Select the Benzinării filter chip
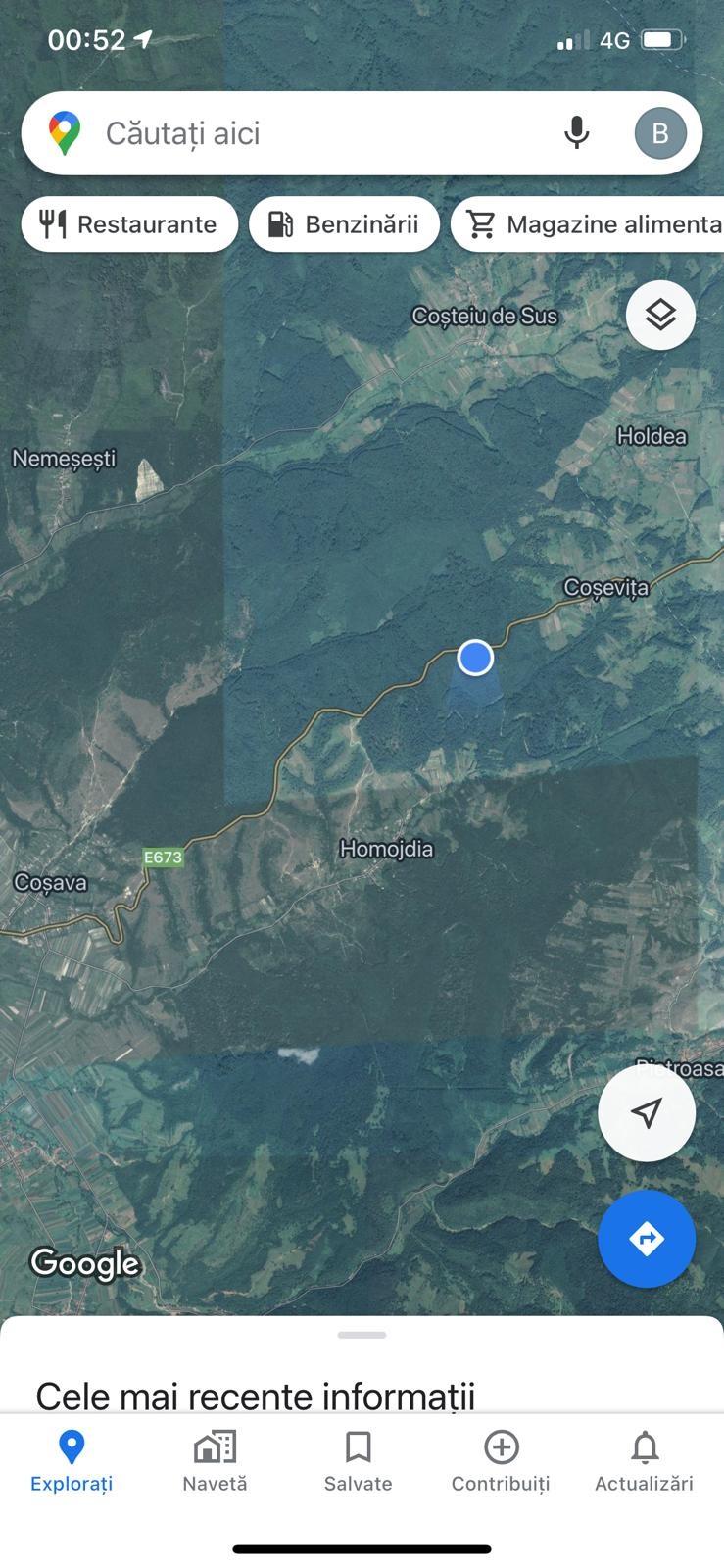Screen dimensions: 724x1568 click(x=344, y=224)
